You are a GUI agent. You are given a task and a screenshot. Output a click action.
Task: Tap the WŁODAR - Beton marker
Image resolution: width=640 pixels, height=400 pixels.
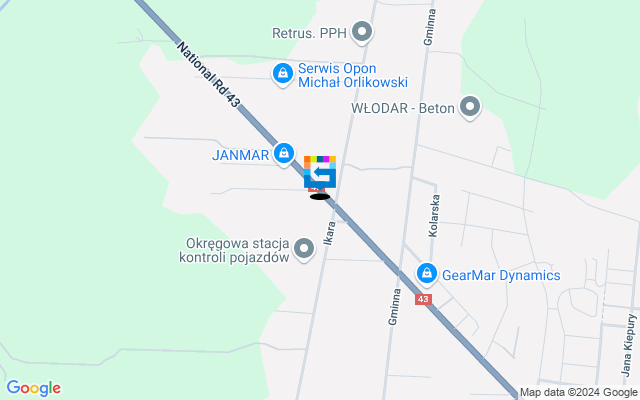471,107
